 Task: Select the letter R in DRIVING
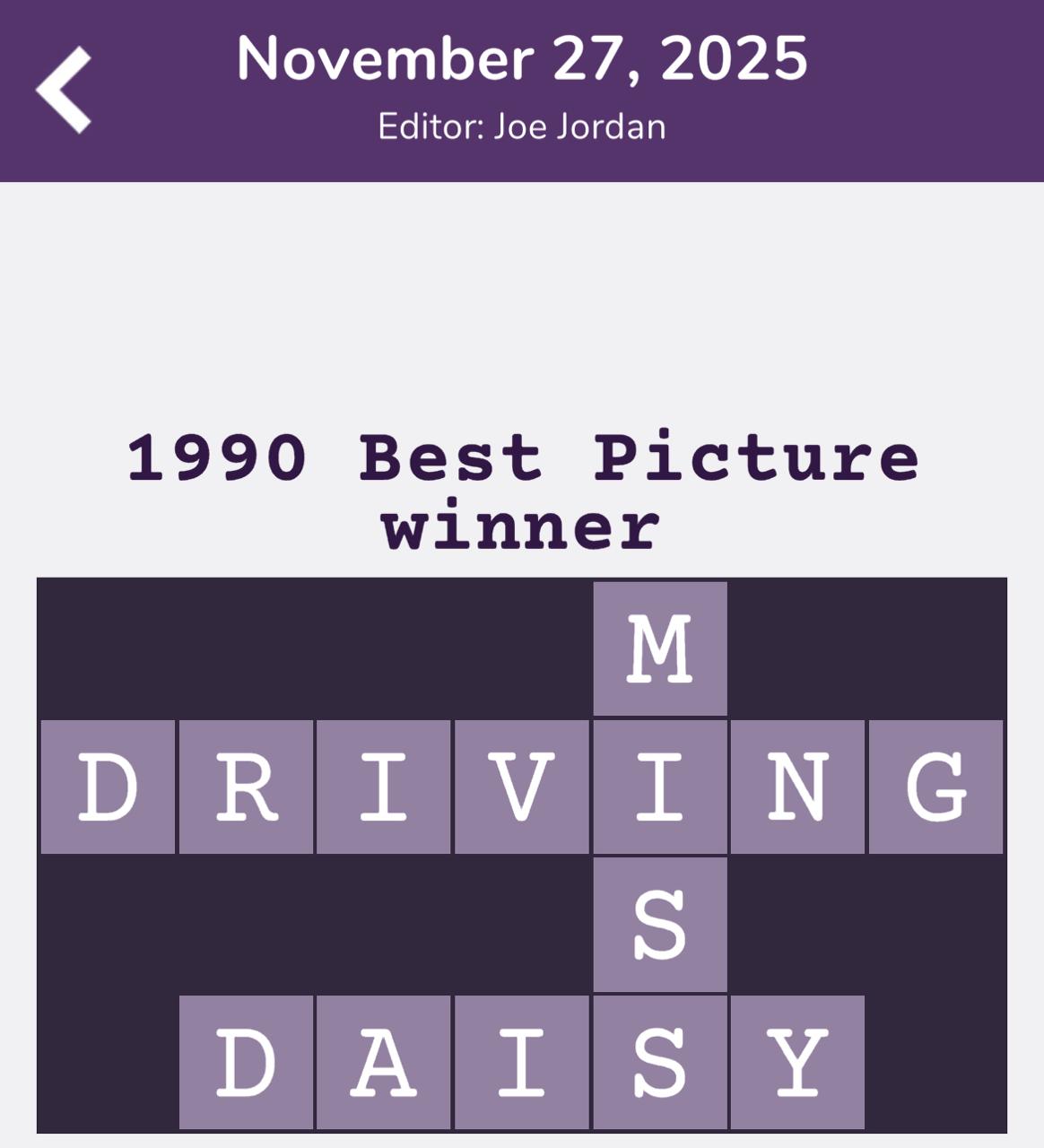point(244,786)
